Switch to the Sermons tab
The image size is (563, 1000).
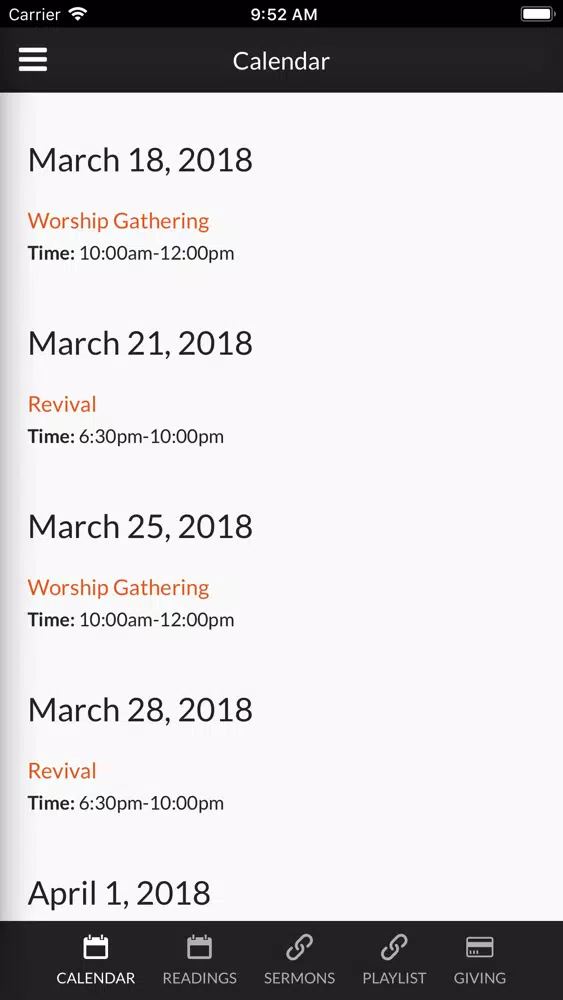click(299, 960)
